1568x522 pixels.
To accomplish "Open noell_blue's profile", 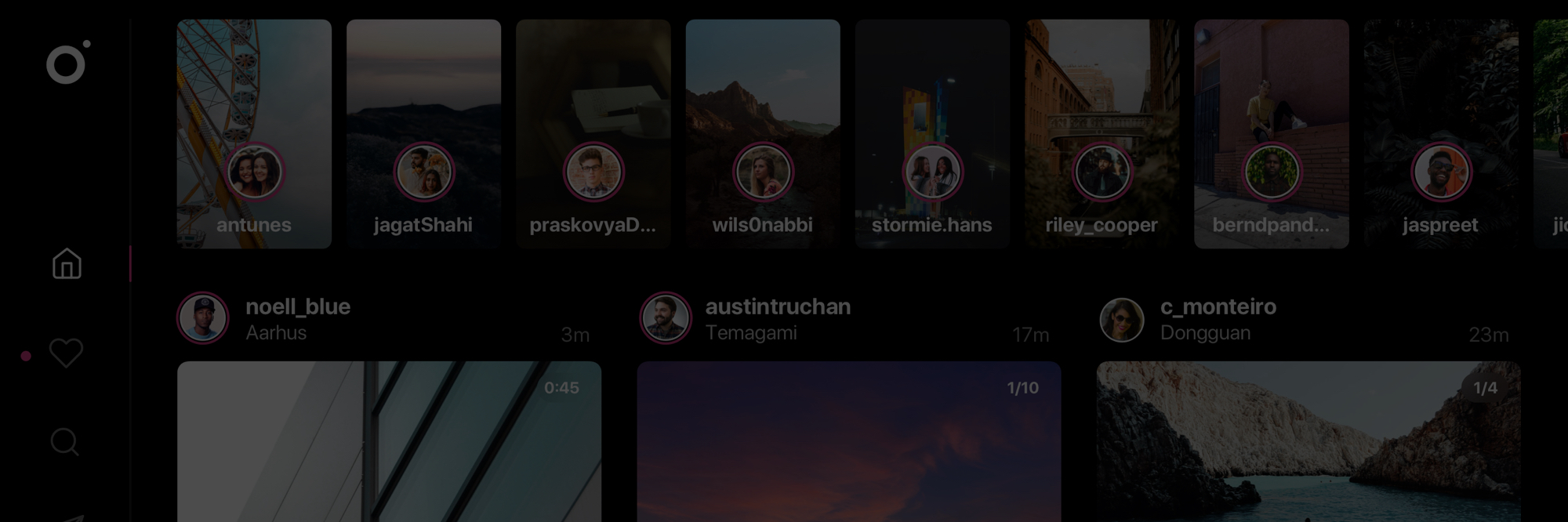I will (297, 306).
